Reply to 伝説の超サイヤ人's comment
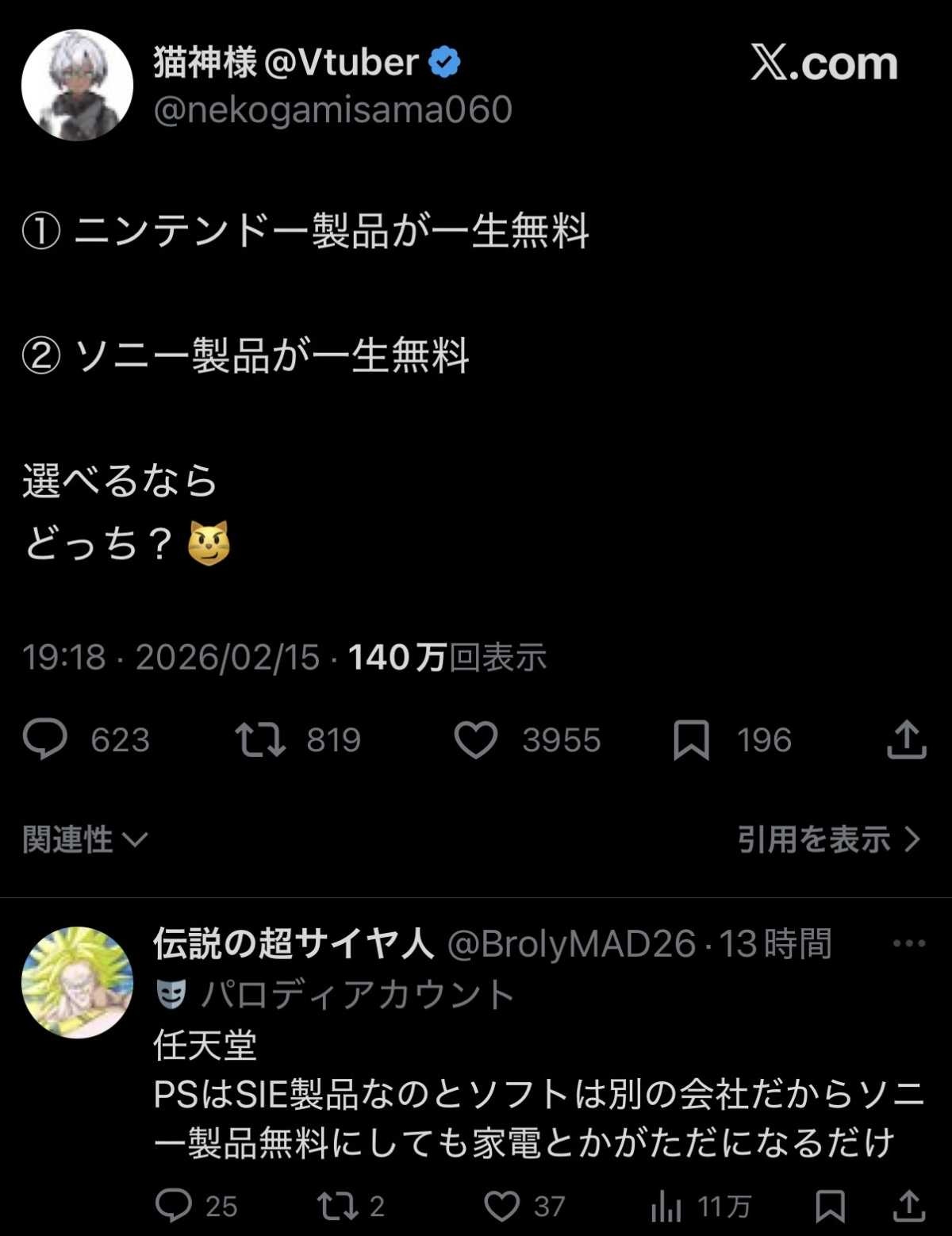Image resolution: width=952 pixels, height=1236 pixels. (x=174, y=1207)
